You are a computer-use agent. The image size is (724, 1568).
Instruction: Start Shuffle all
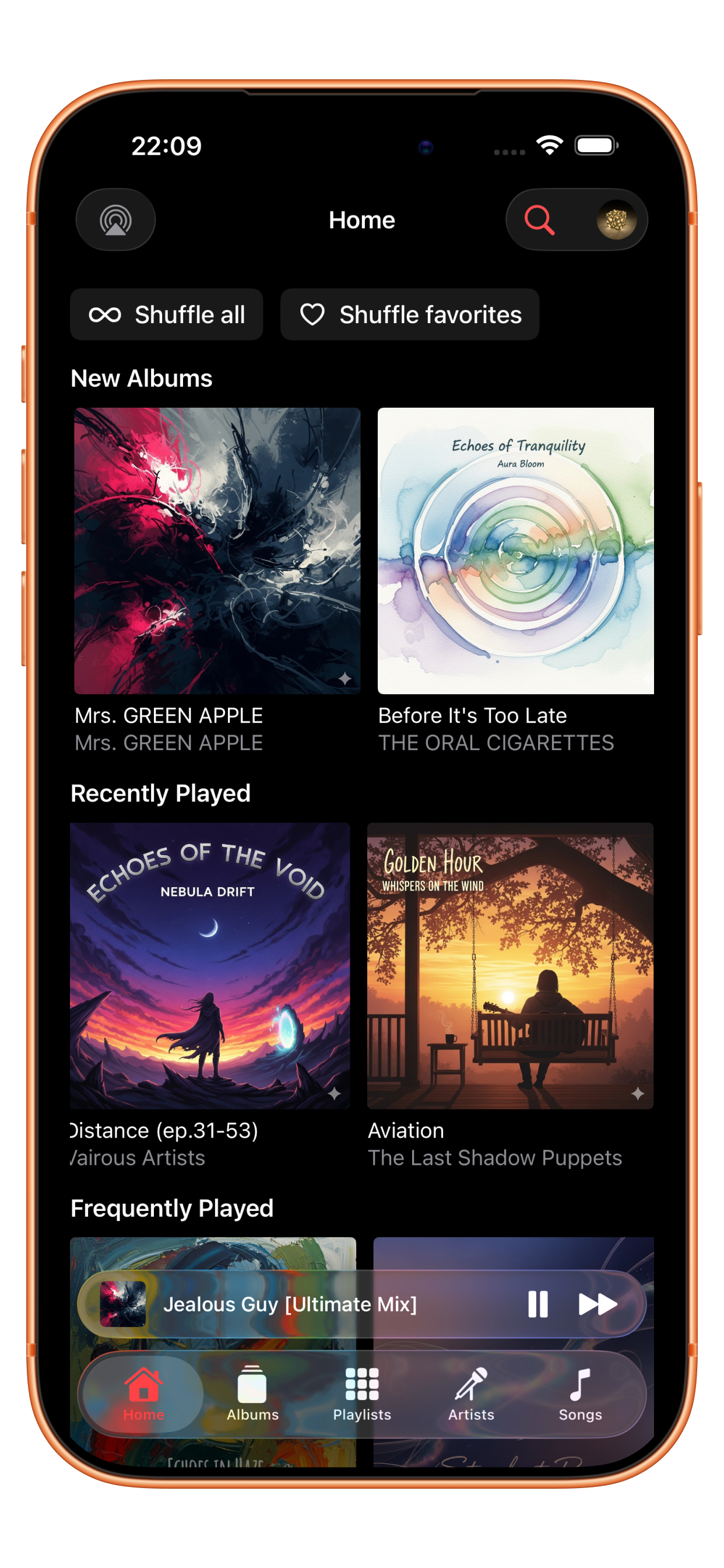point(167,314)
